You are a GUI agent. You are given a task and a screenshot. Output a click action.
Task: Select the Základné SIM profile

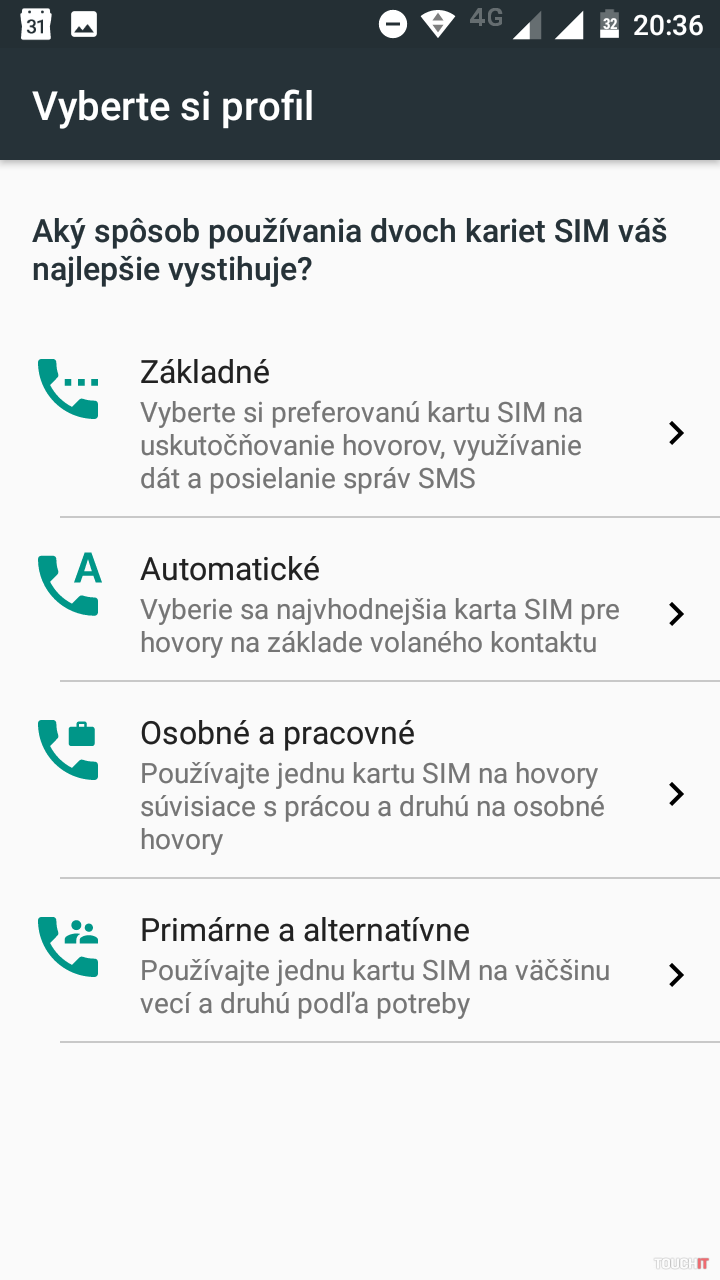360,426
